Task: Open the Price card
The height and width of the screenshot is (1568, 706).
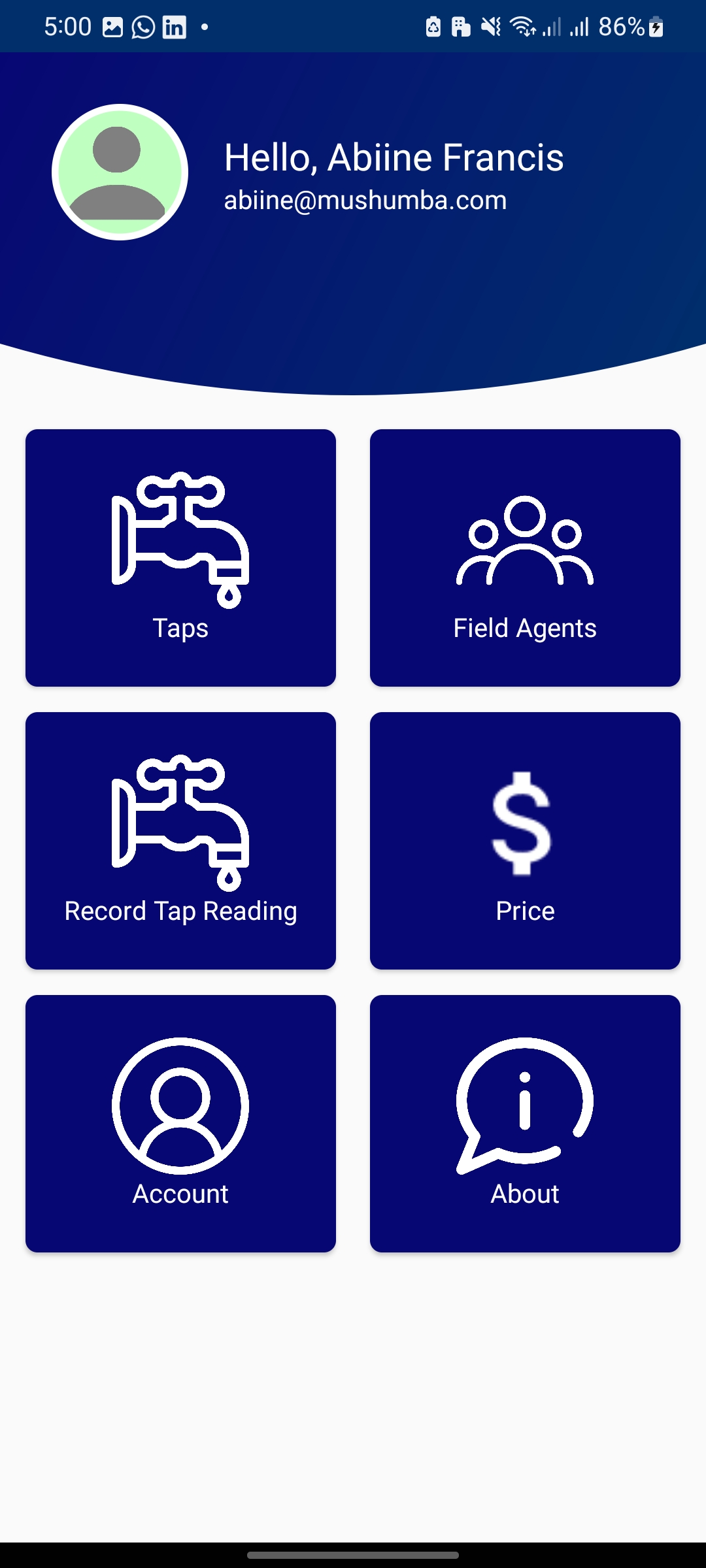Action: [525, 840]
